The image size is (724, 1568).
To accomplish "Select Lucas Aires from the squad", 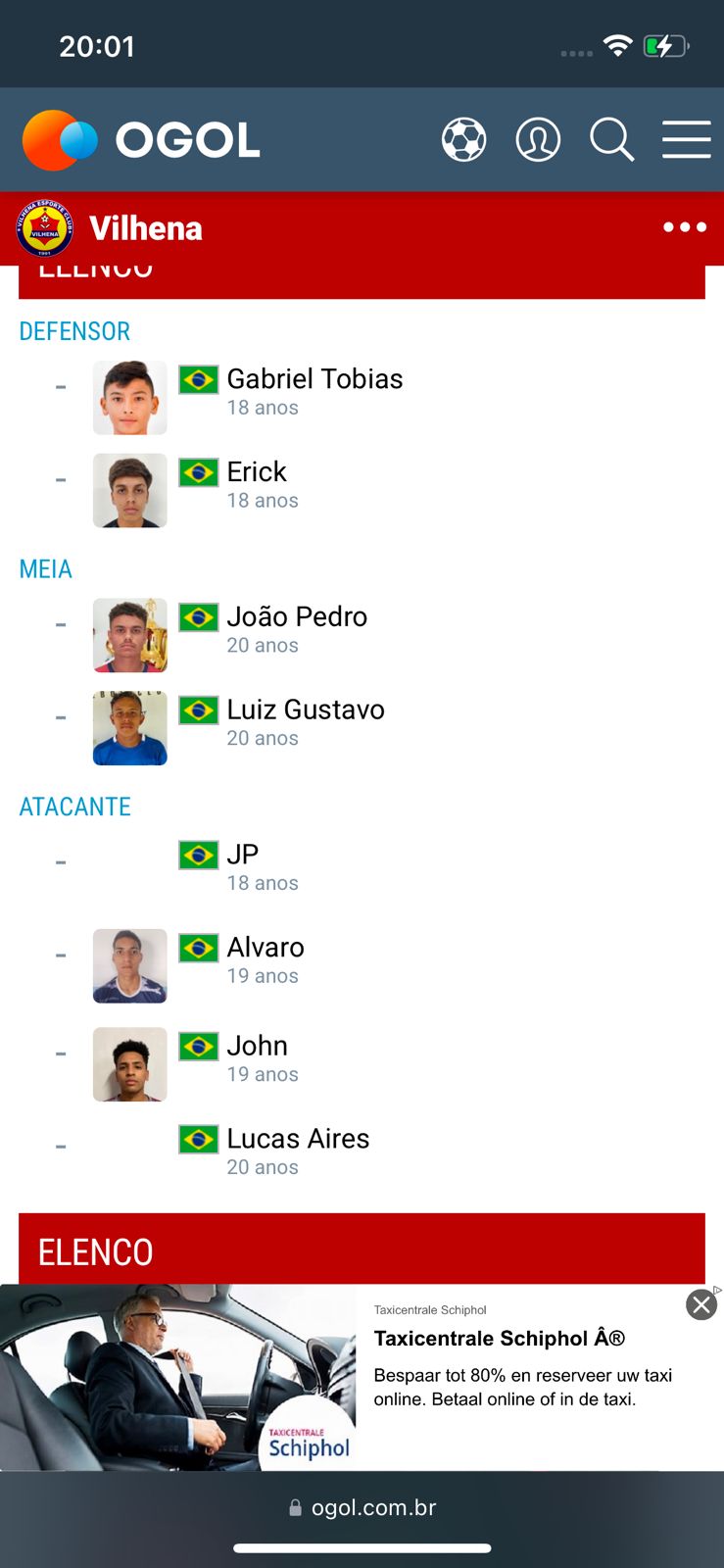I will point(298,1139).
